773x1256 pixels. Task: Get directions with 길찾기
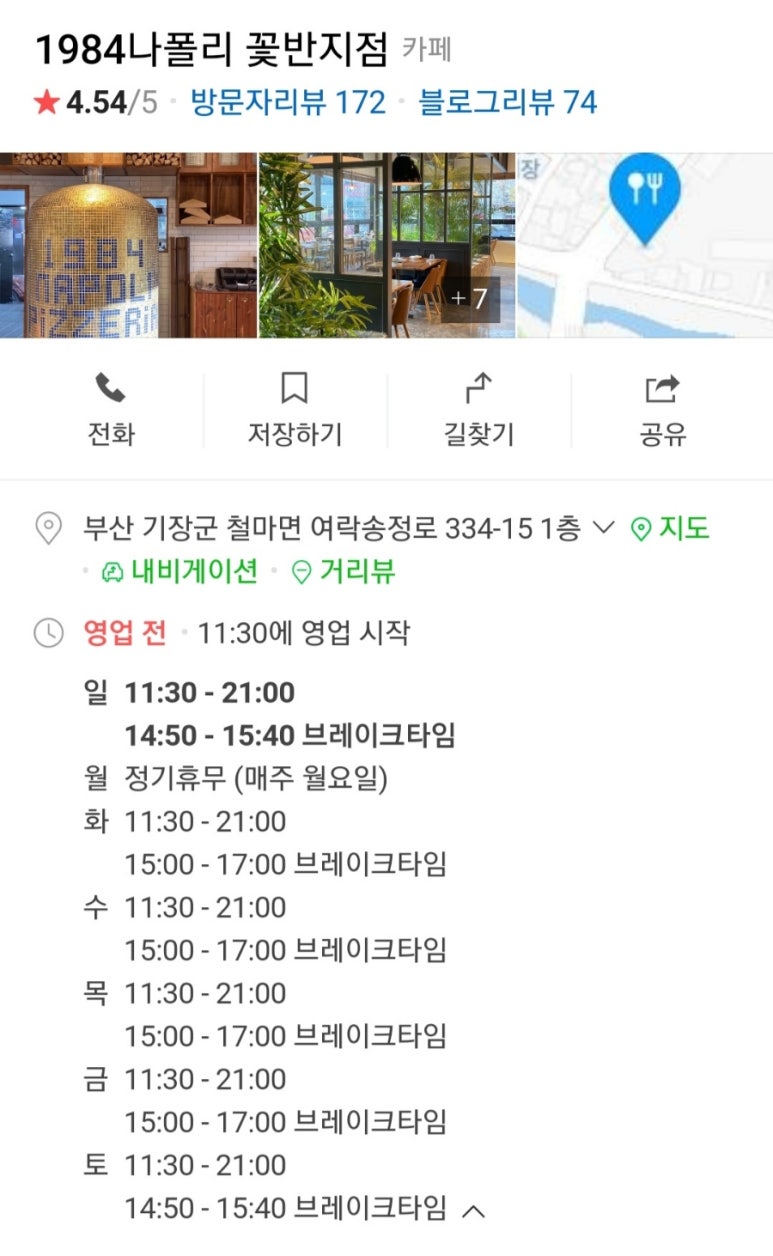(479, 410)
